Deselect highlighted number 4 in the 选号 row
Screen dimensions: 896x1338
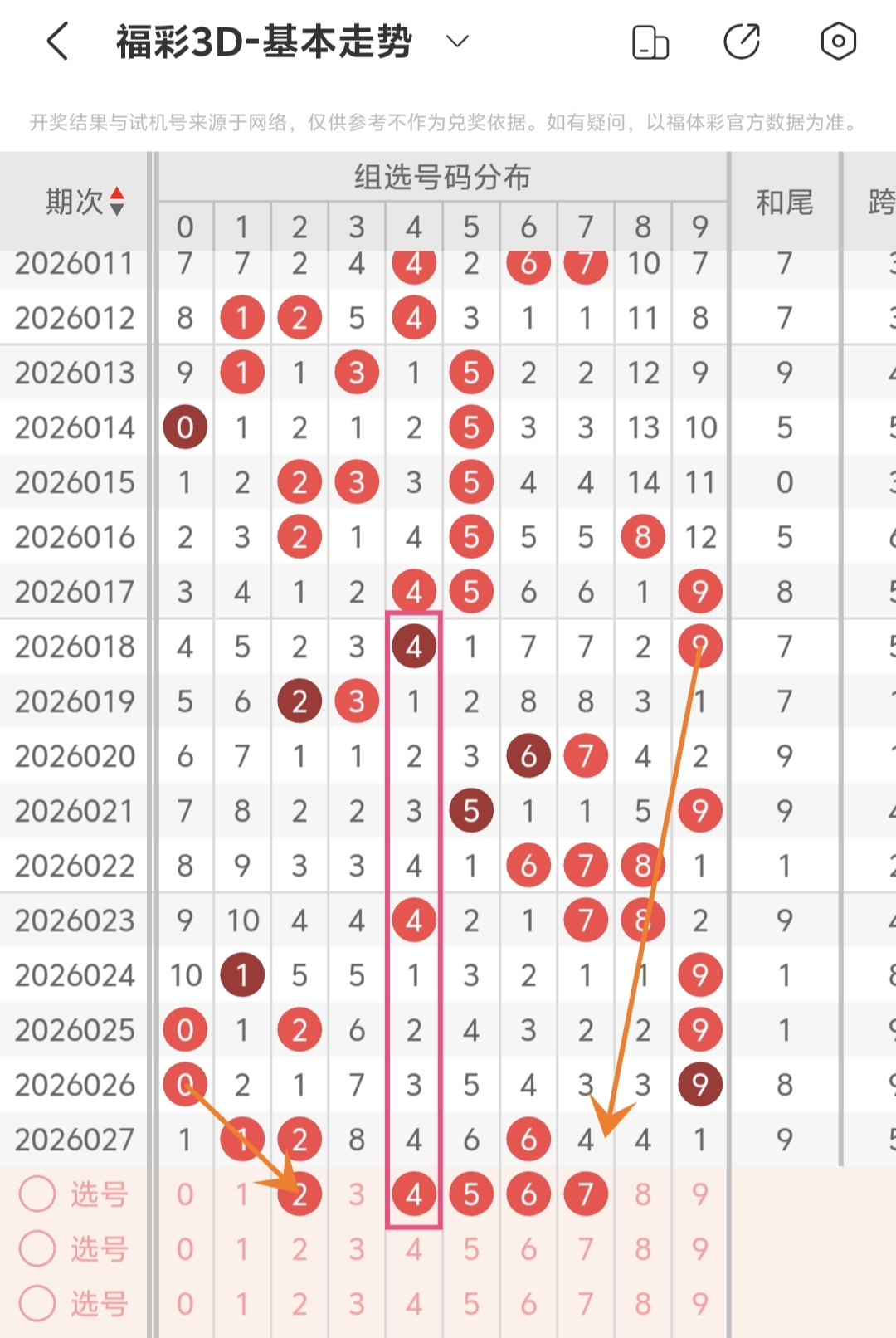tap(414, 1194)
